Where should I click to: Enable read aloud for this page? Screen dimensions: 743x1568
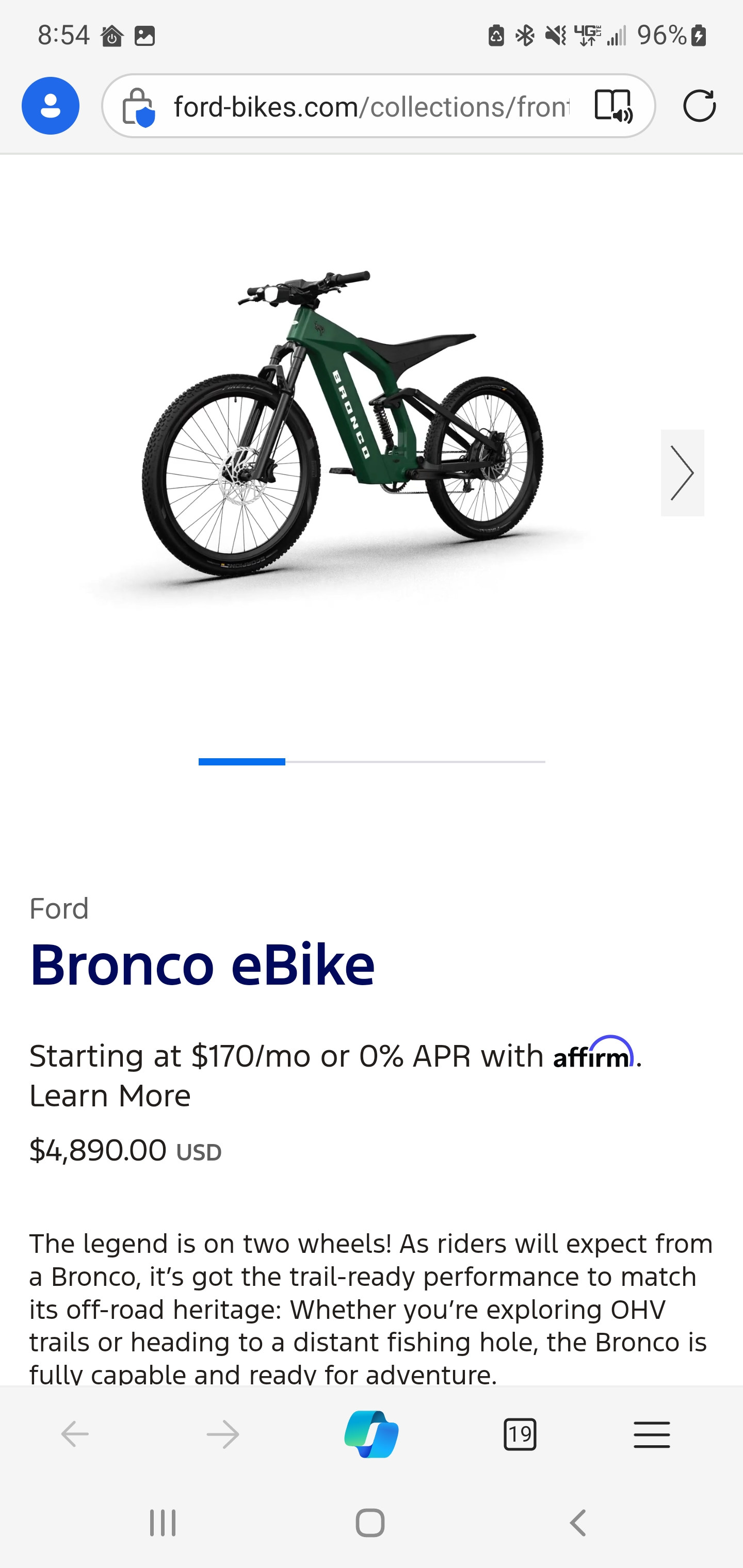612,106
